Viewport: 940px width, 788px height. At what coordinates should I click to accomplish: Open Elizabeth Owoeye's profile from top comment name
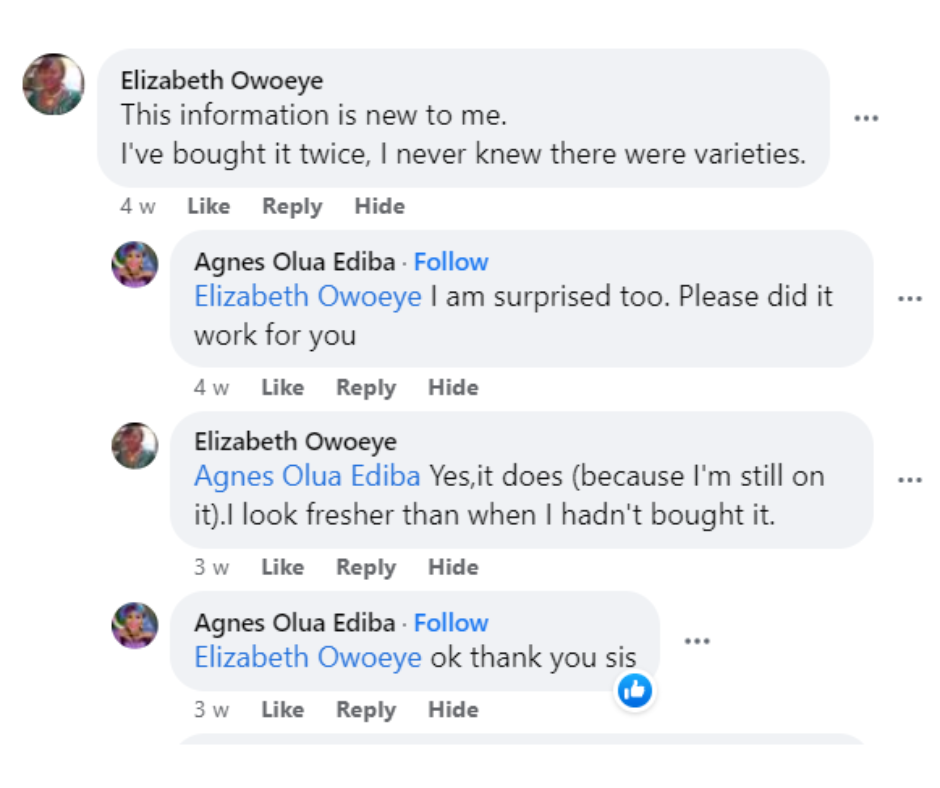coord(221,81)
